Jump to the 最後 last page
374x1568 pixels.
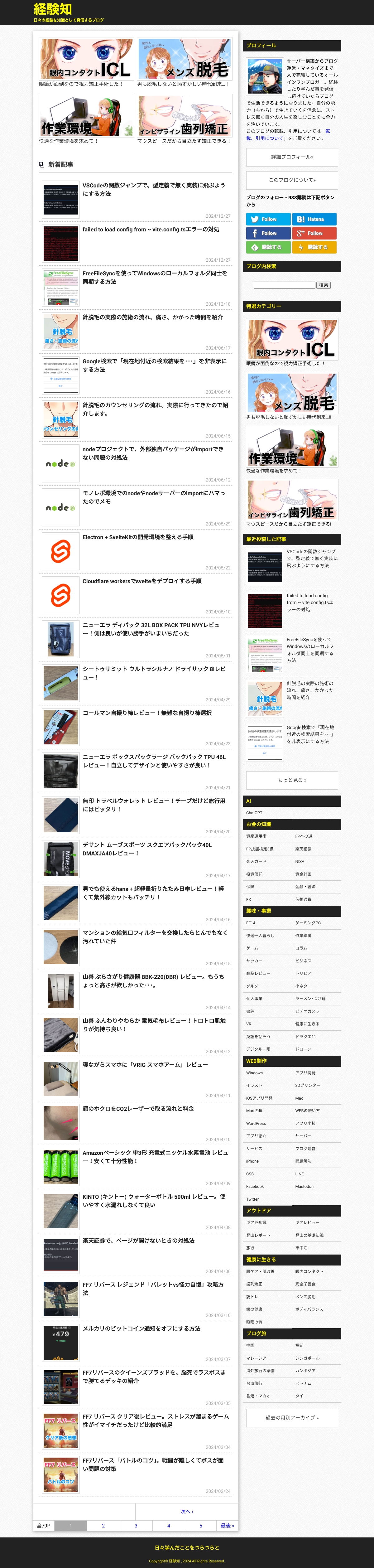click(227, 1525)
